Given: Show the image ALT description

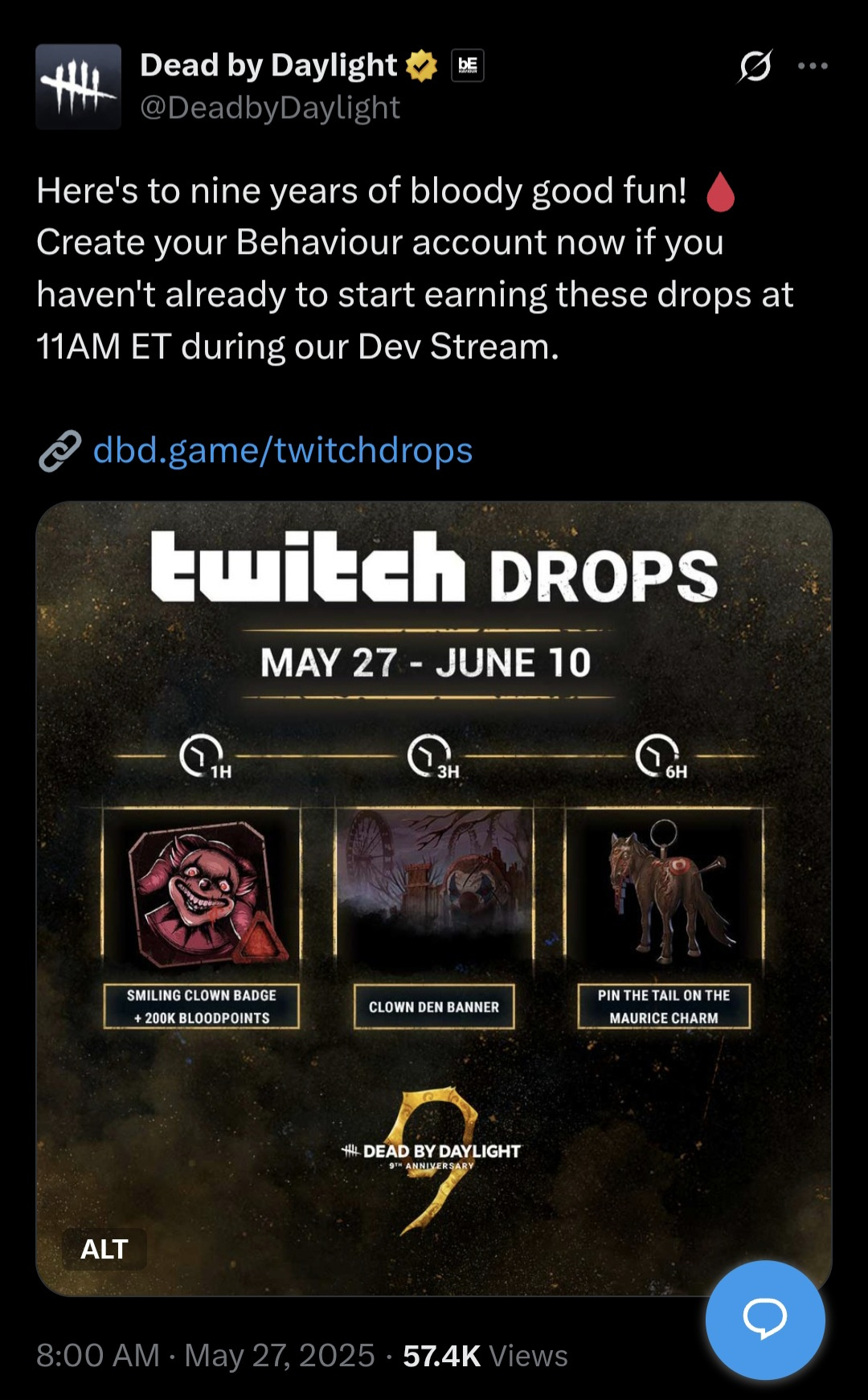Looking at the screenshot, I should pyautogui.click(x=104, y=1249).
